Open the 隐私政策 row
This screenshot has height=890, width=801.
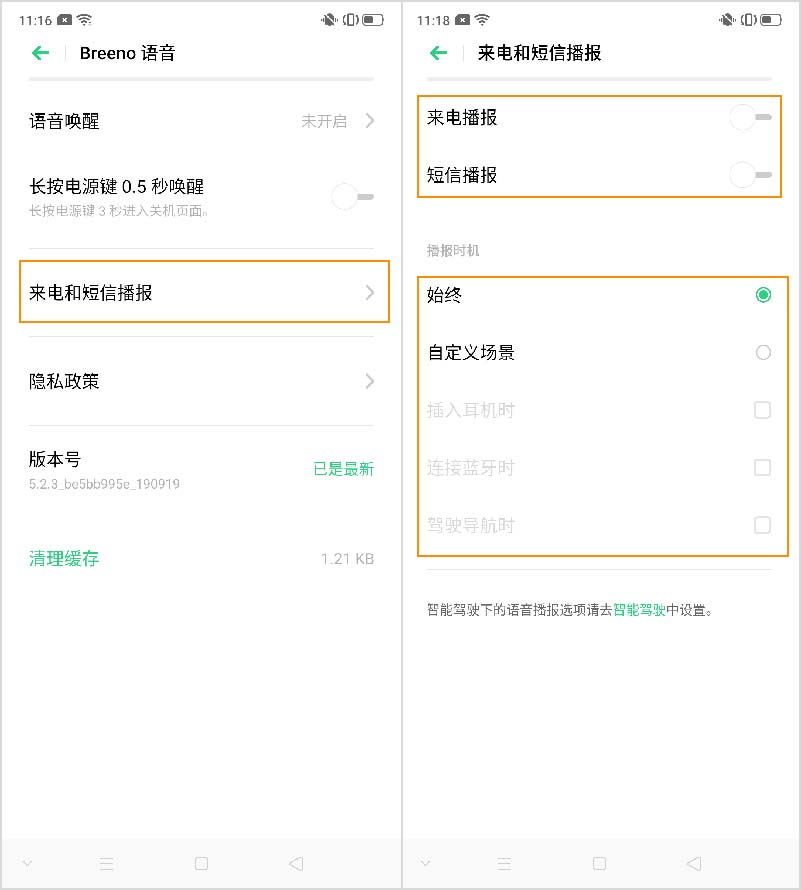click(x=201, y=381)
